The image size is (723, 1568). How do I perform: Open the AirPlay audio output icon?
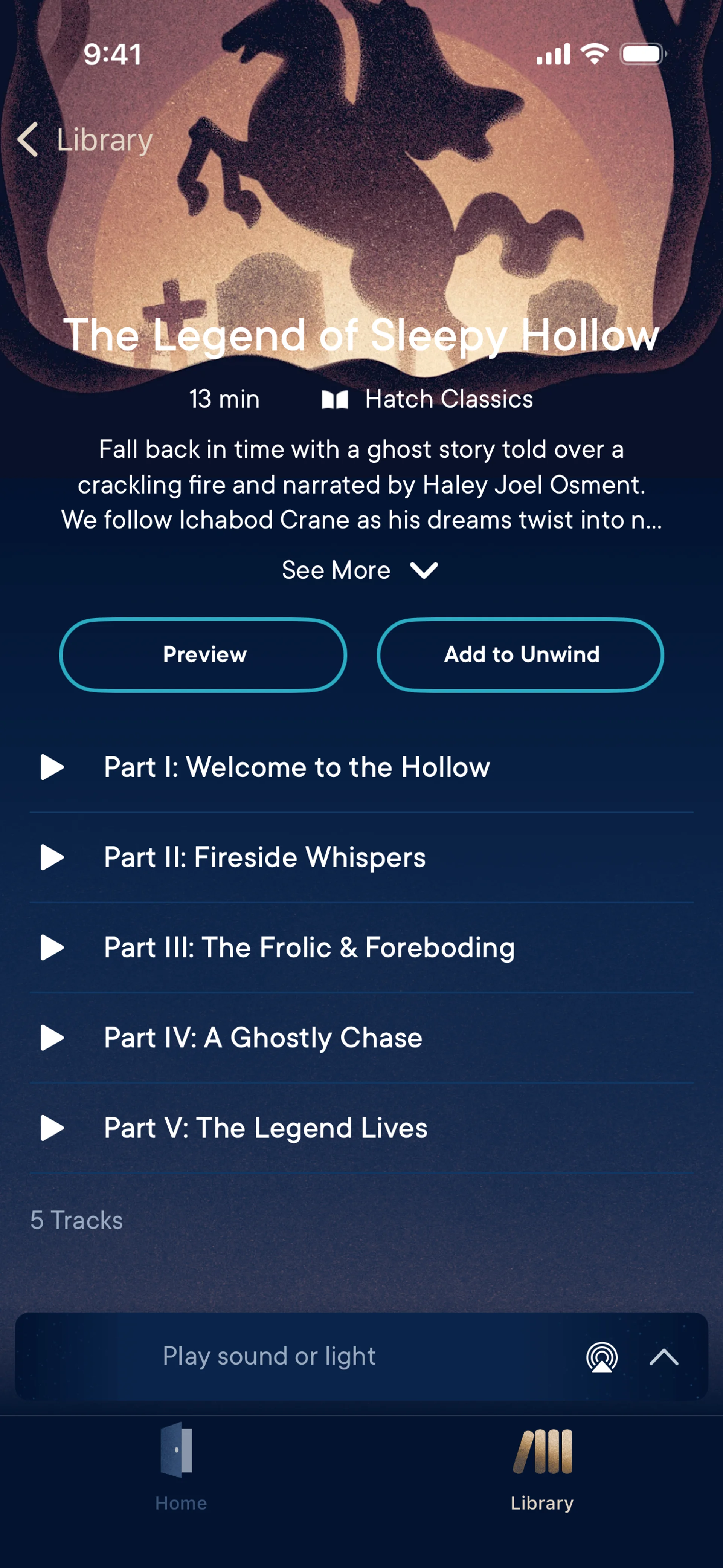click(x=601, y=1357)
